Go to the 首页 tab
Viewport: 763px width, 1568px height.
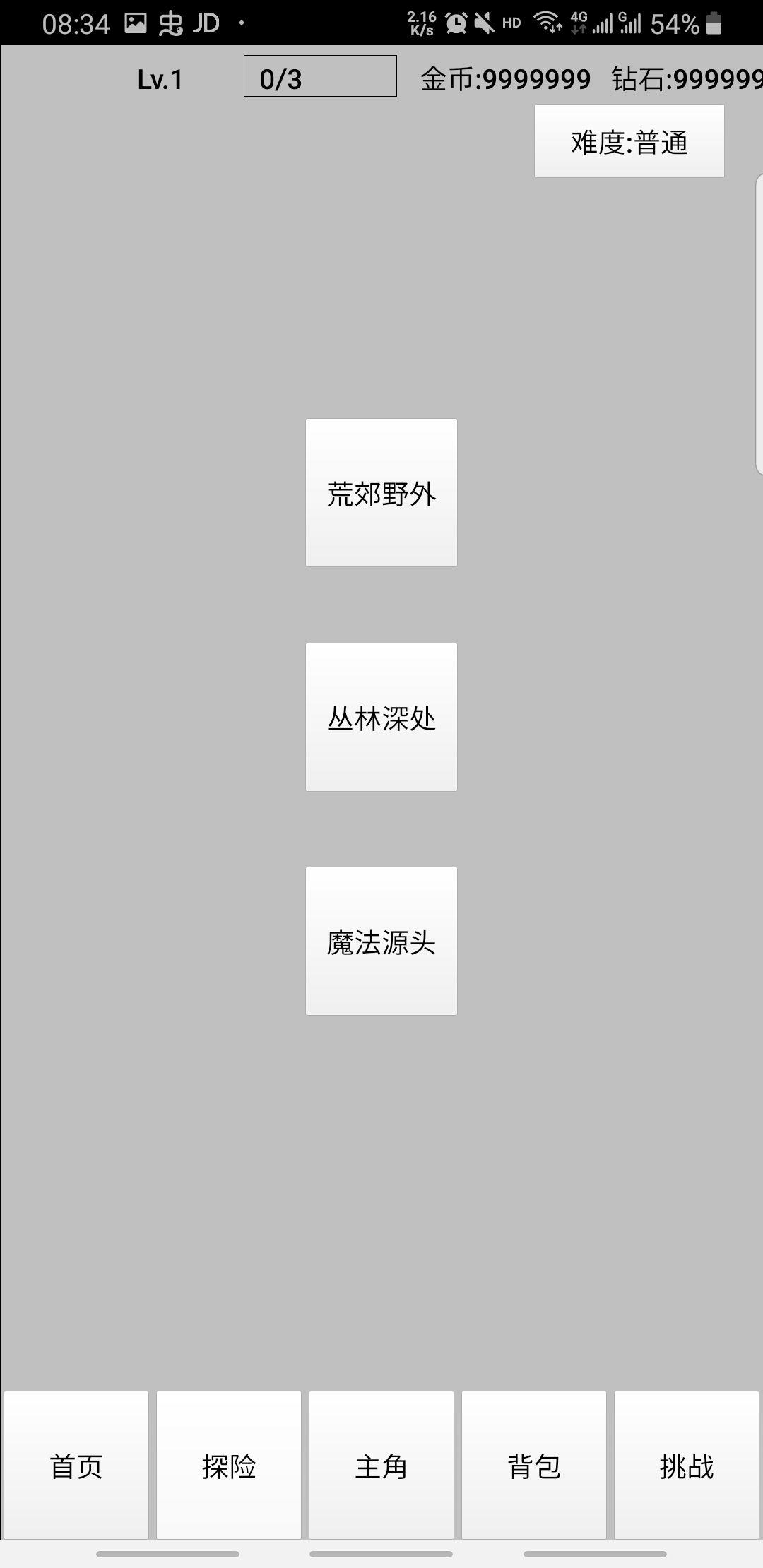point(76,1466)
